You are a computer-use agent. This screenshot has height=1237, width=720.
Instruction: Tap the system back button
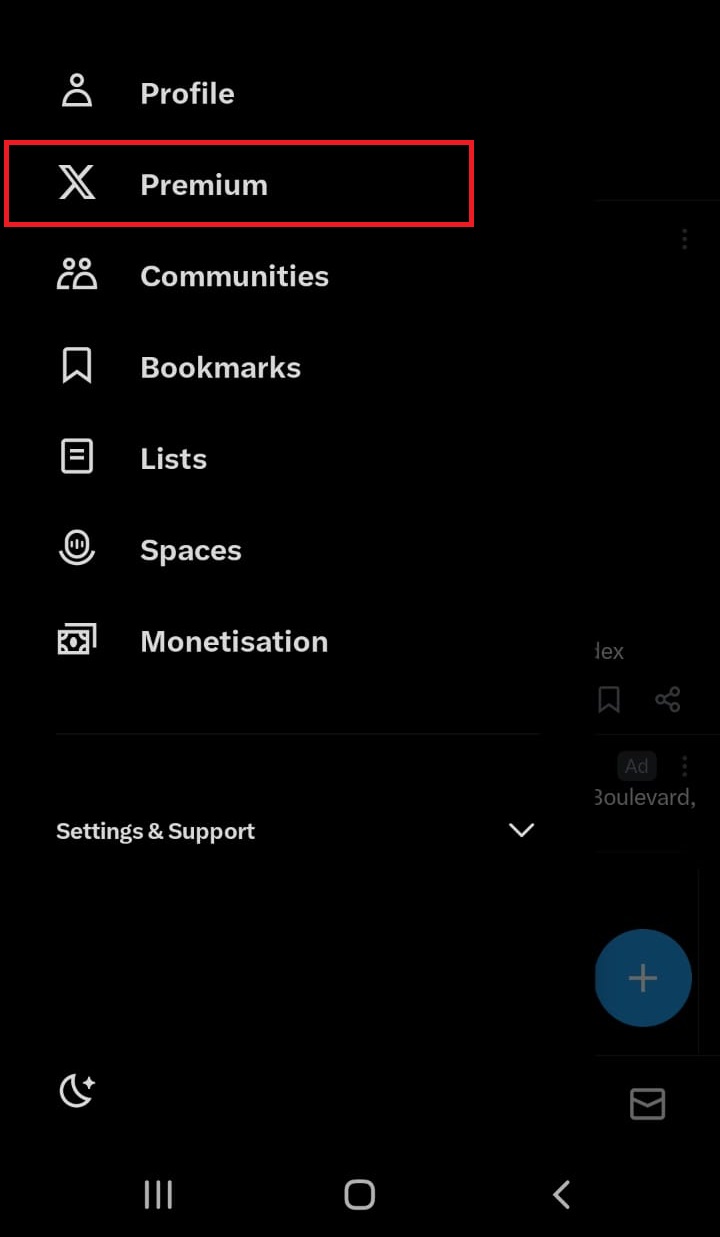562,1194
